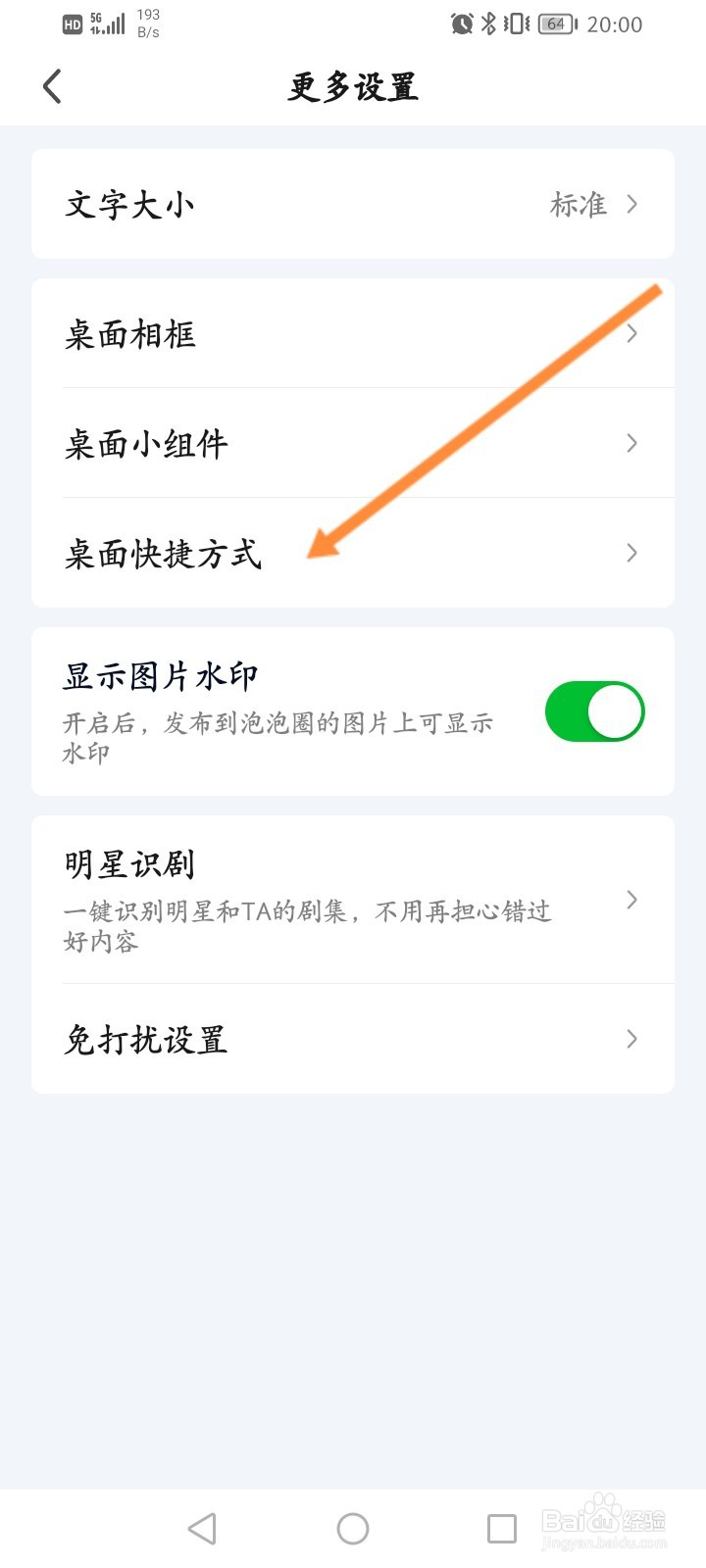Tap the Android recents square button

coord(501,1527)
